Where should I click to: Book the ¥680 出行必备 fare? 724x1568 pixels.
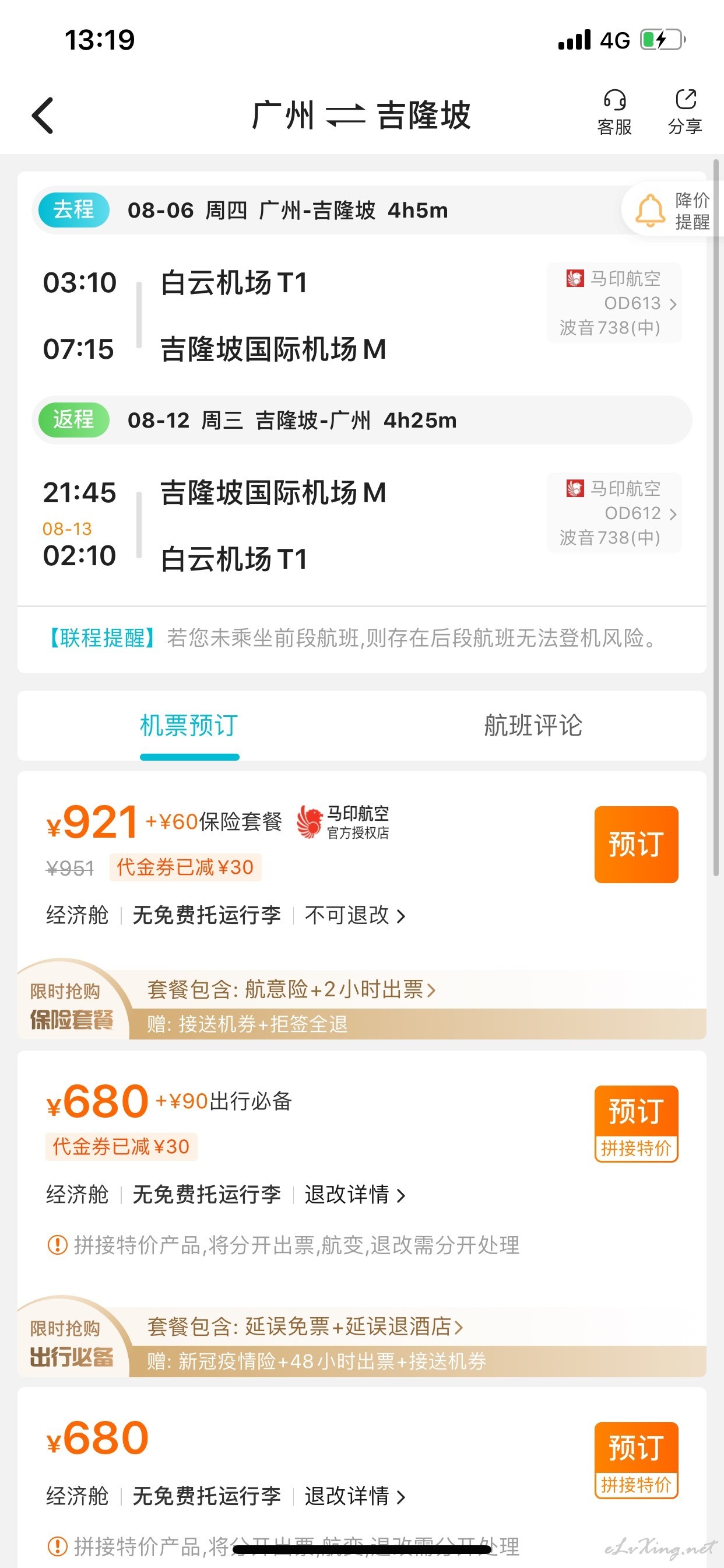[636, 1123]
